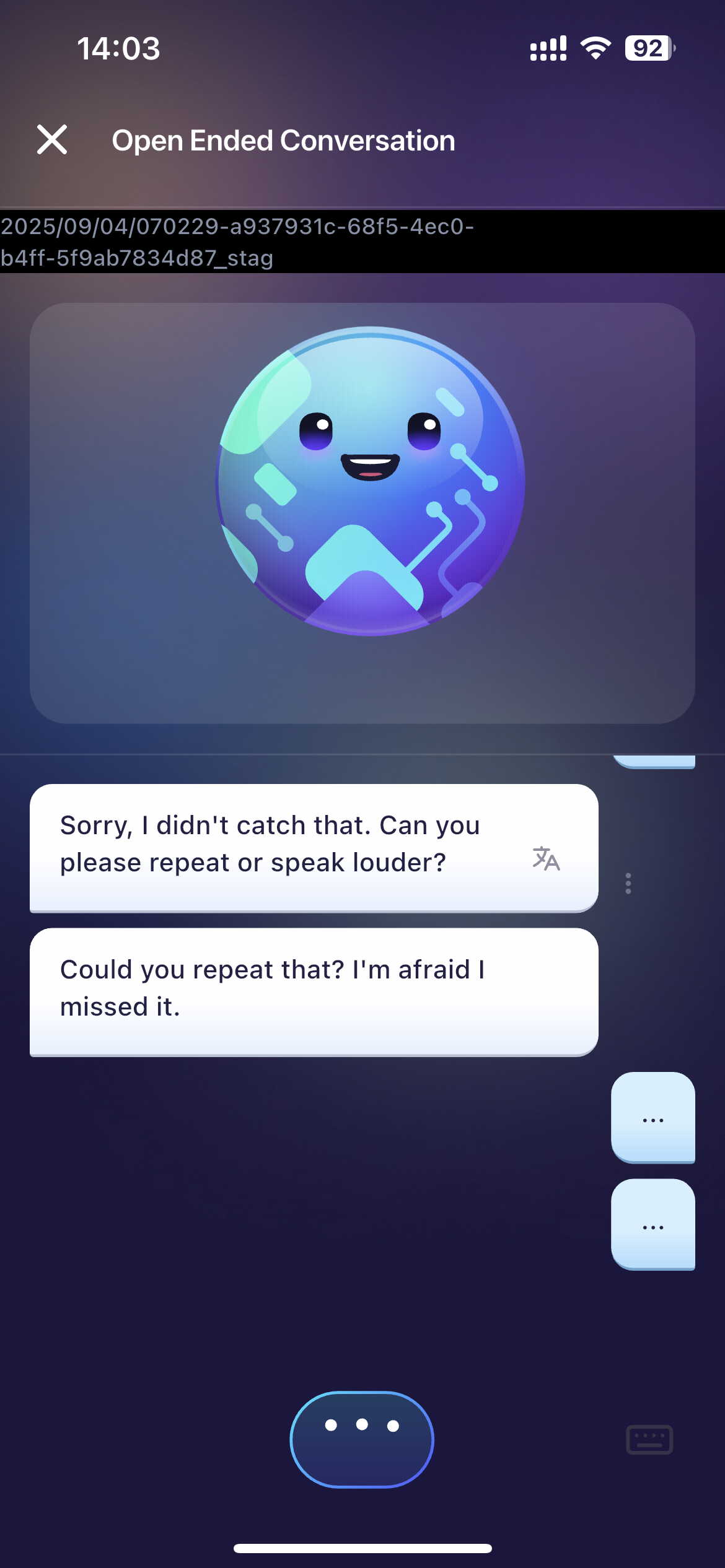This screenshot has width=725, height=1568.
Task: Translate the 'Sorry, I didn't catch that' message
Action: pyautogui.click(x=546, y=859)
